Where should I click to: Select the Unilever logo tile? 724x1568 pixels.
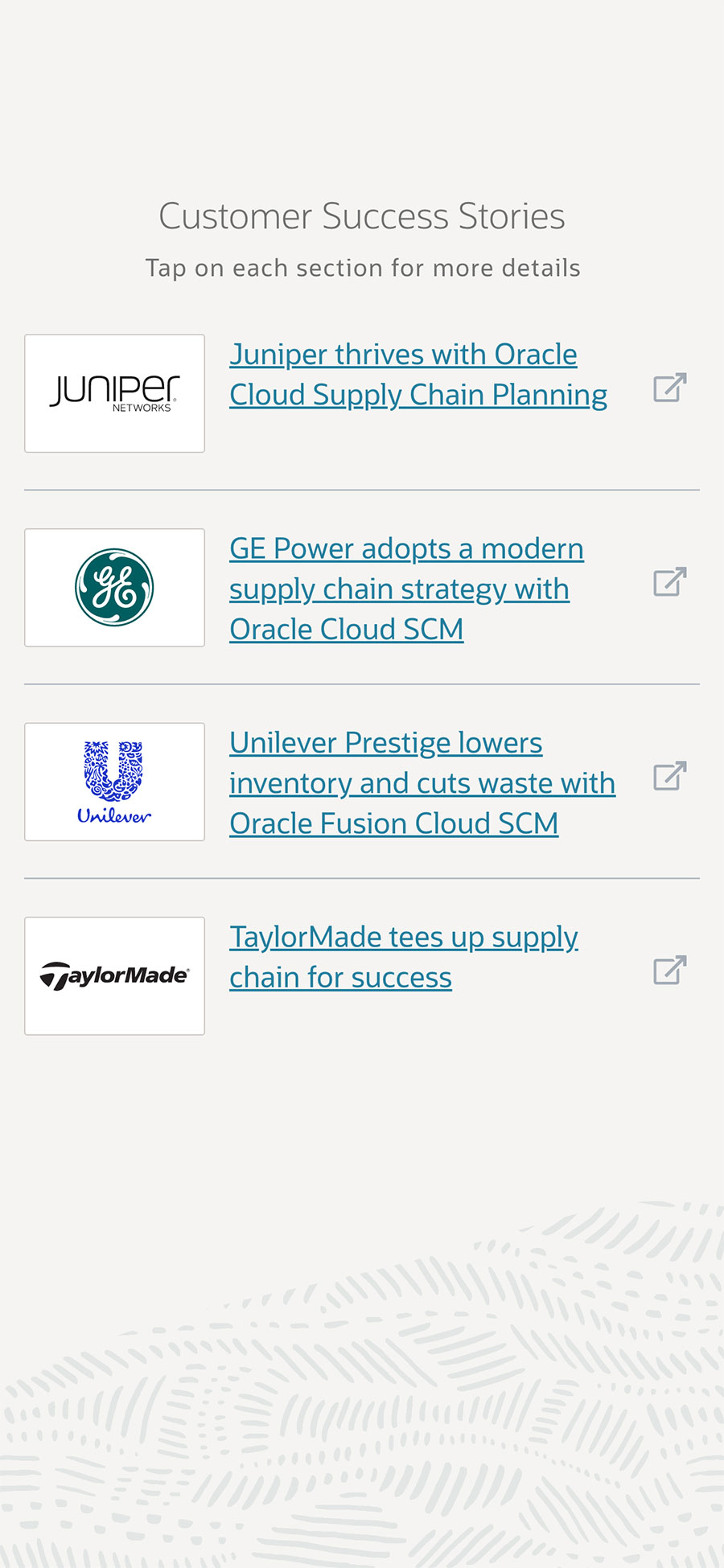pos(114,782)
